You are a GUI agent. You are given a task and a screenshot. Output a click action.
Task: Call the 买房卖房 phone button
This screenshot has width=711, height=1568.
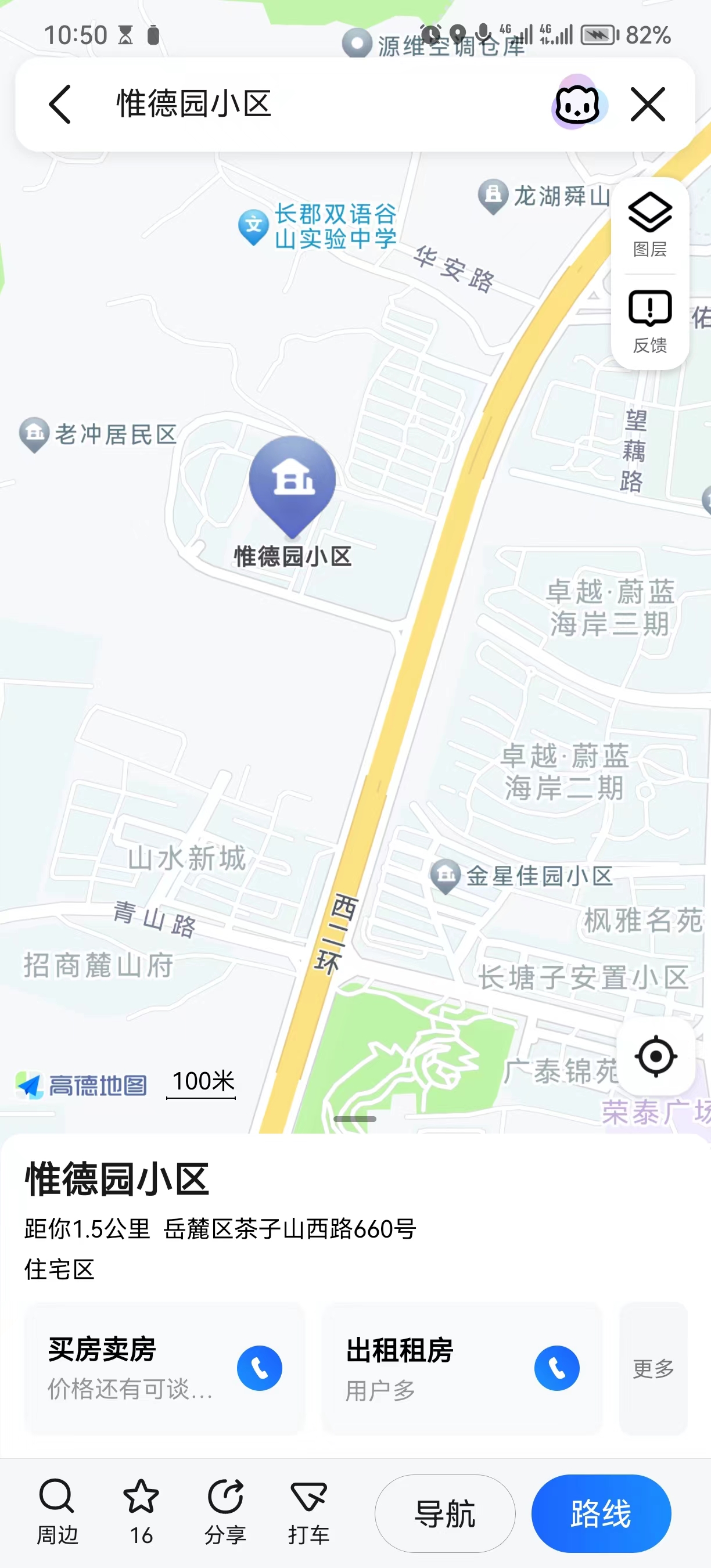click(259, 1368)
